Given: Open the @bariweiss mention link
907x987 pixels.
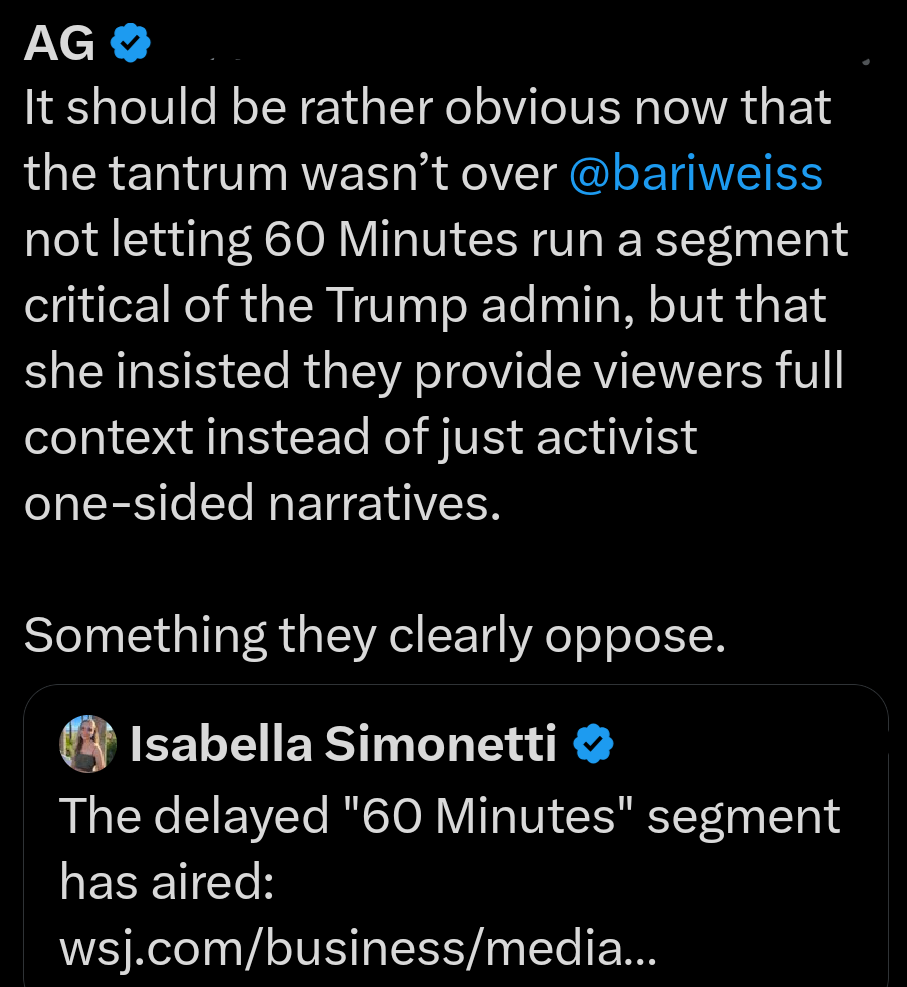Looking at the screenshot, I should coord(694,173).
